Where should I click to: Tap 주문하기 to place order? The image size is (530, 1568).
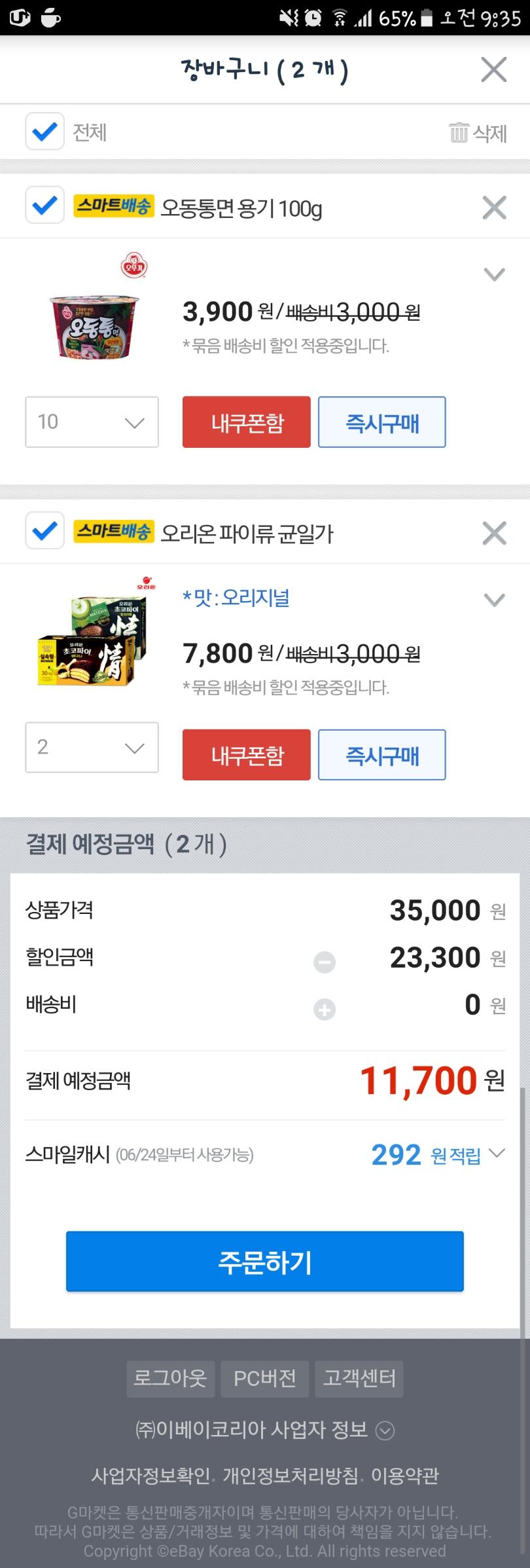[264, 1262]
